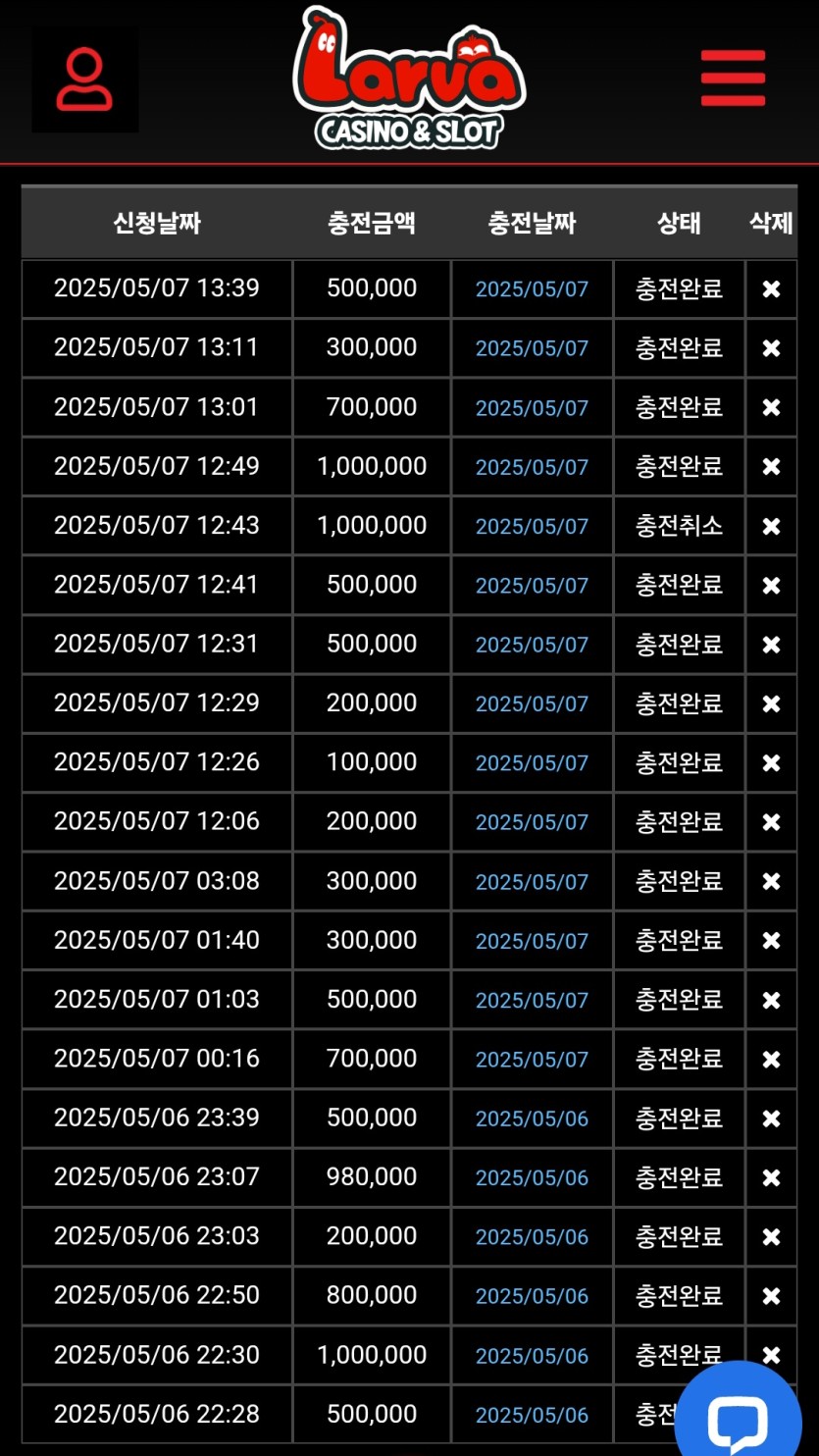Delete the 2025/05/07 13:39 charge record
Viewport: 819px width, 1456px height.
point(771,289)
